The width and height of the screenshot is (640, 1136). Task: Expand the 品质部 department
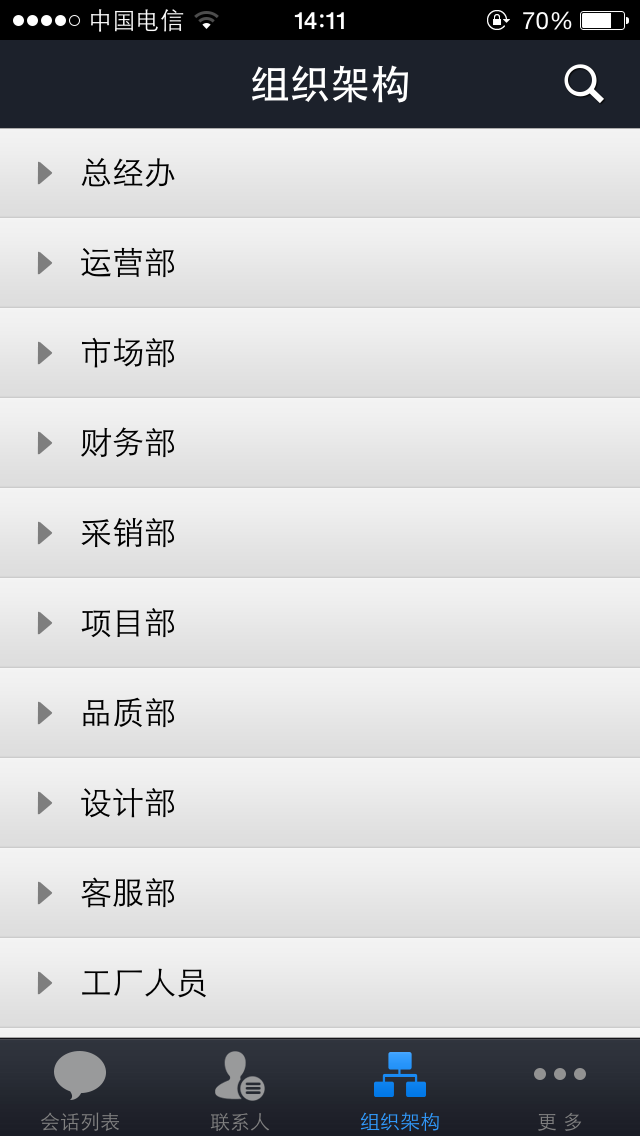coord(320,713)
